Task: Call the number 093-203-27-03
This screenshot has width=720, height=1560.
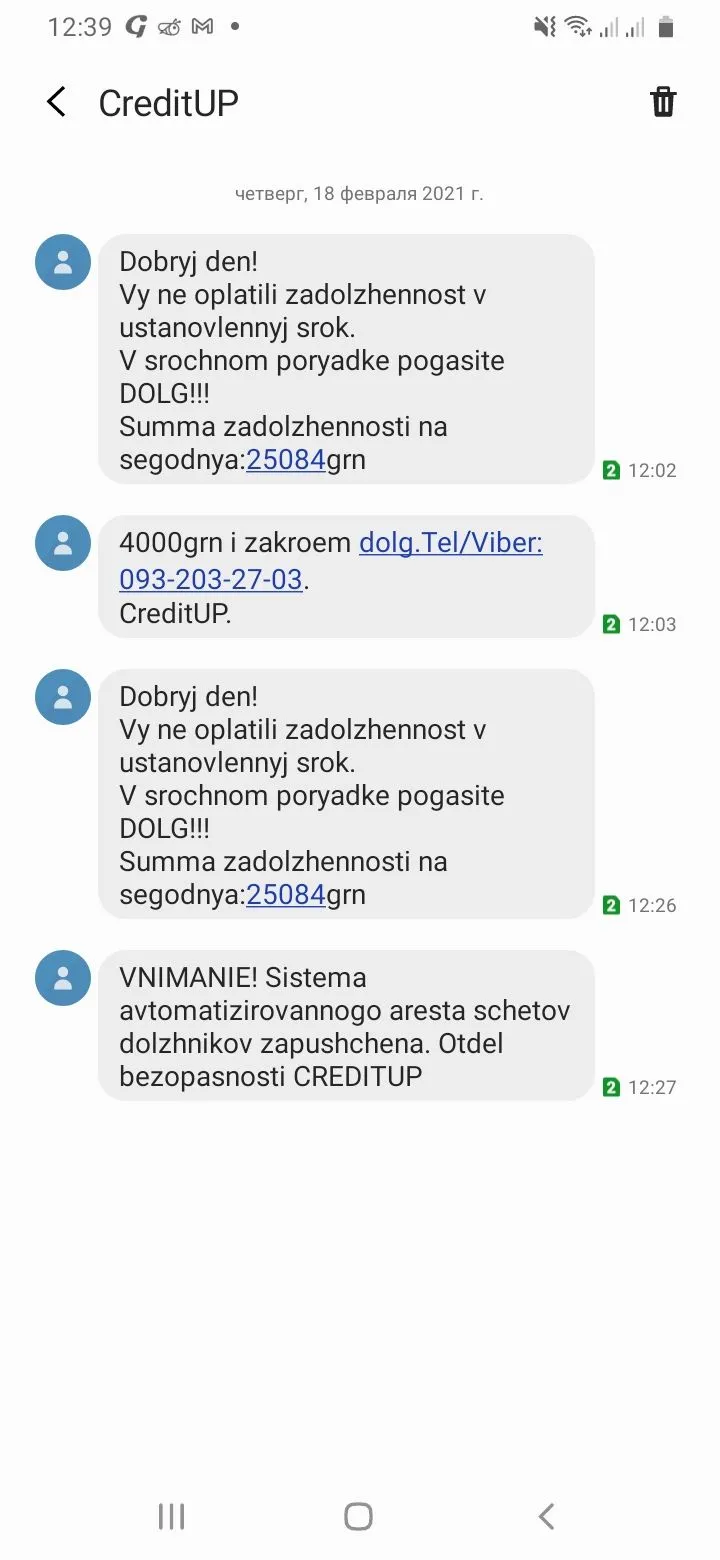Action: click(x=210, y=579)
